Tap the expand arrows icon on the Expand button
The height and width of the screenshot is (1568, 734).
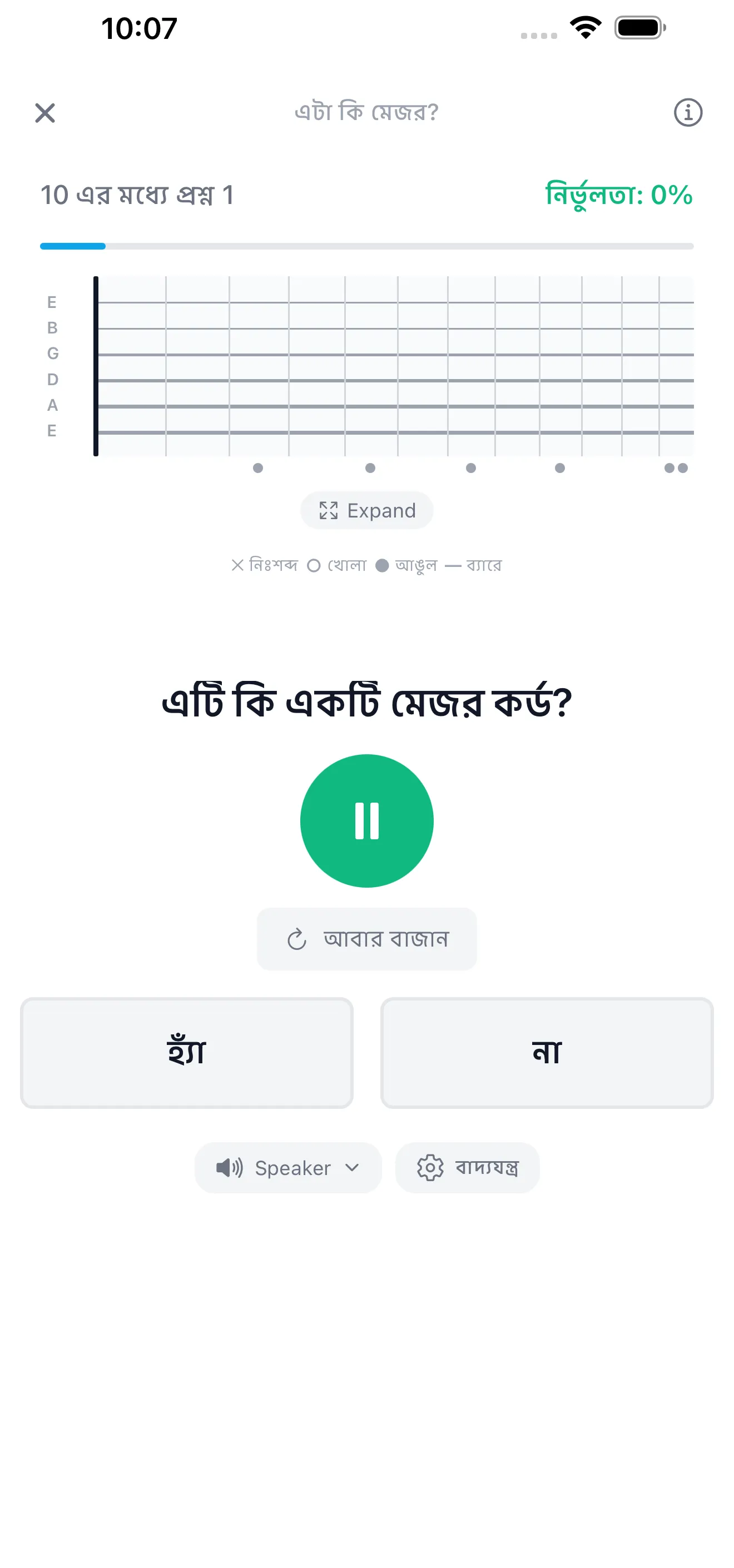click(329, 510)
